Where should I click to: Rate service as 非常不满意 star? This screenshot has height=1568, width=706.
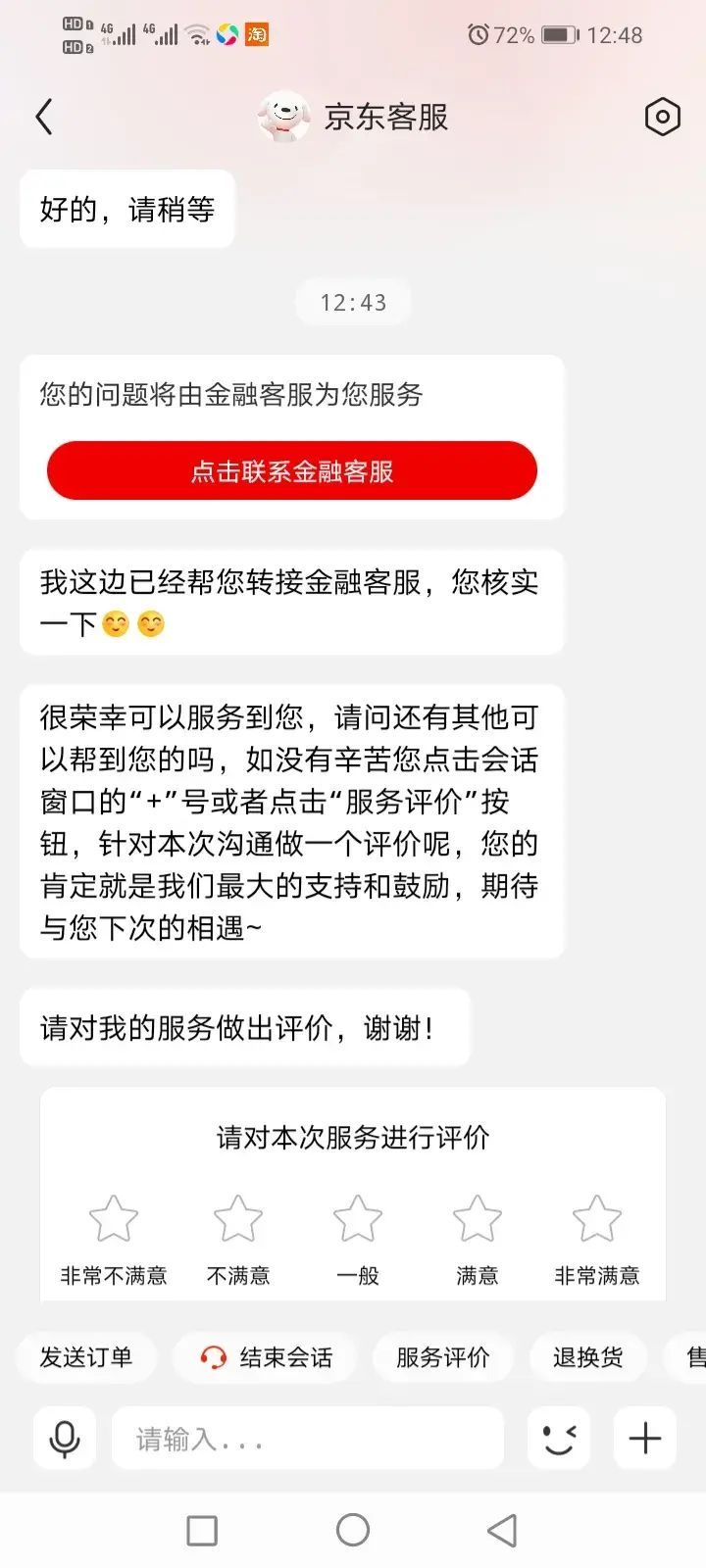click(x=114, y=1220)
